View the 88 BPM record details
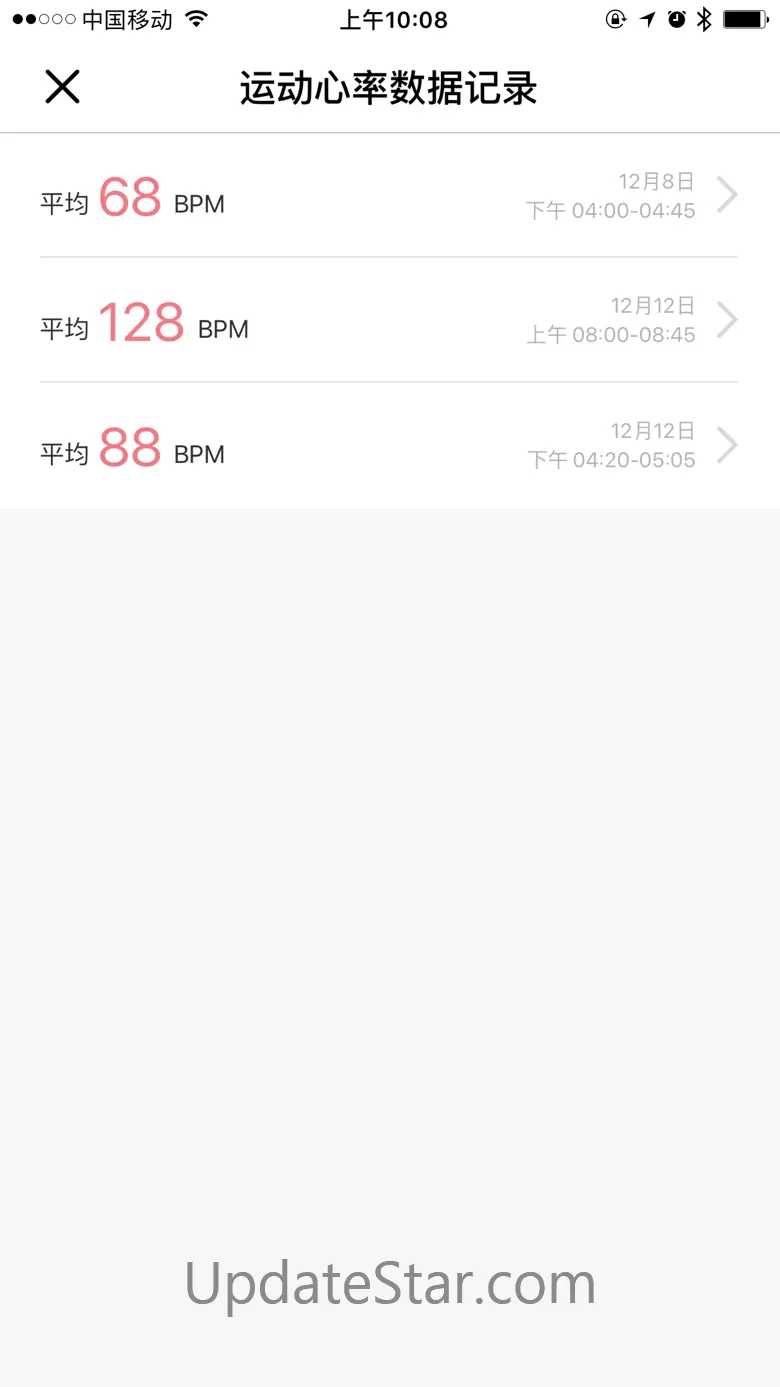Screen dimensions: 780x1387 click(388, 446)
